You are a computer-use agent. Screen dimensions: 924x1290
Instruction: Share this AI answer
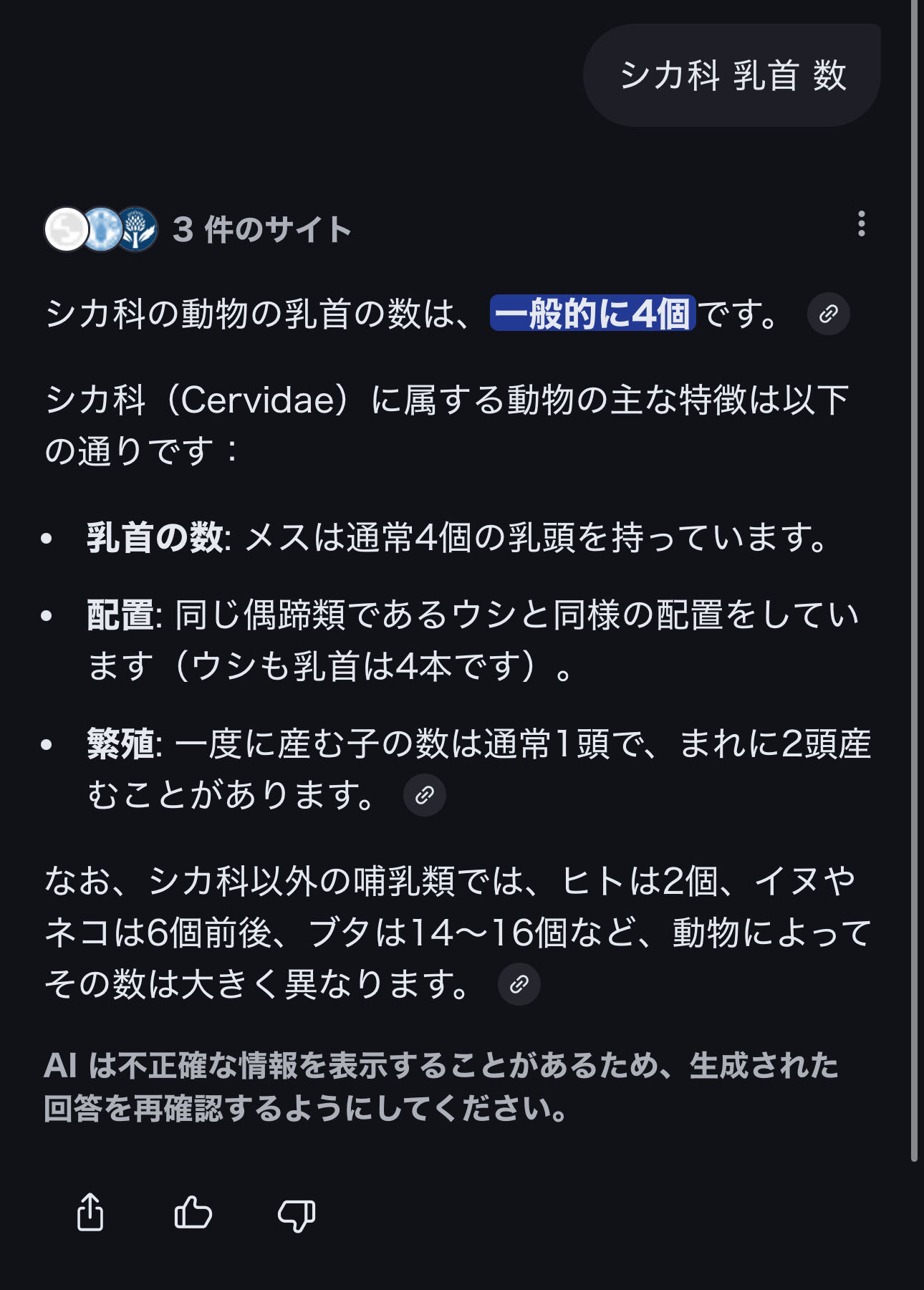pyautogui.click(x=90, y=1213)
